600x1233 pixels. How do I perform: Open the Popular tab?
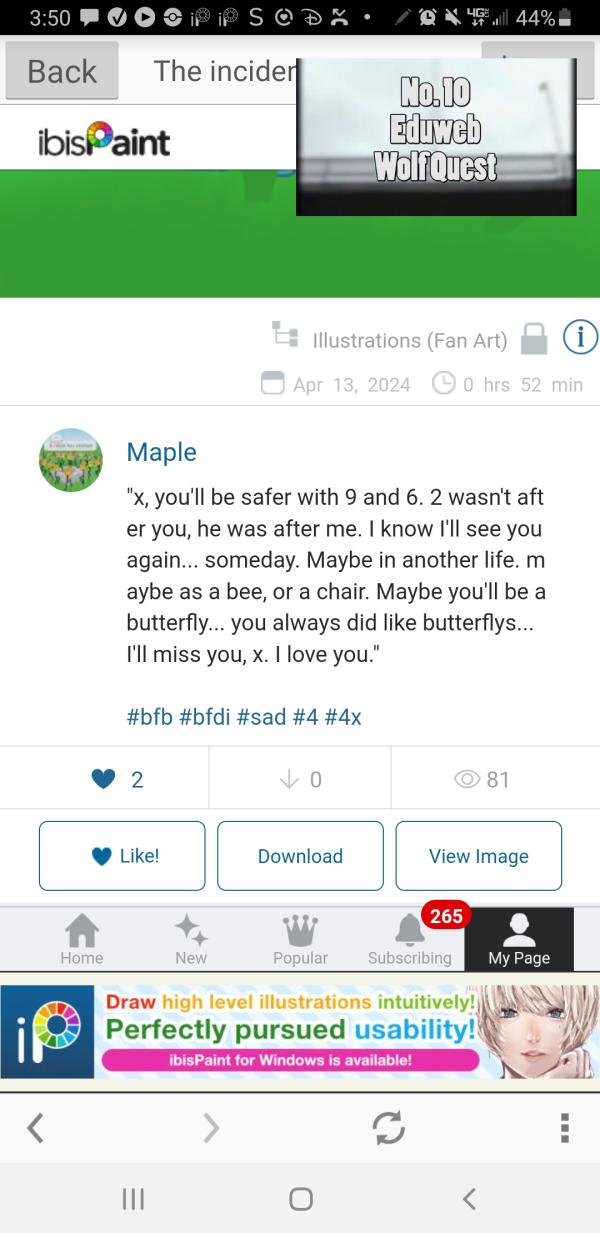[300, 941]
